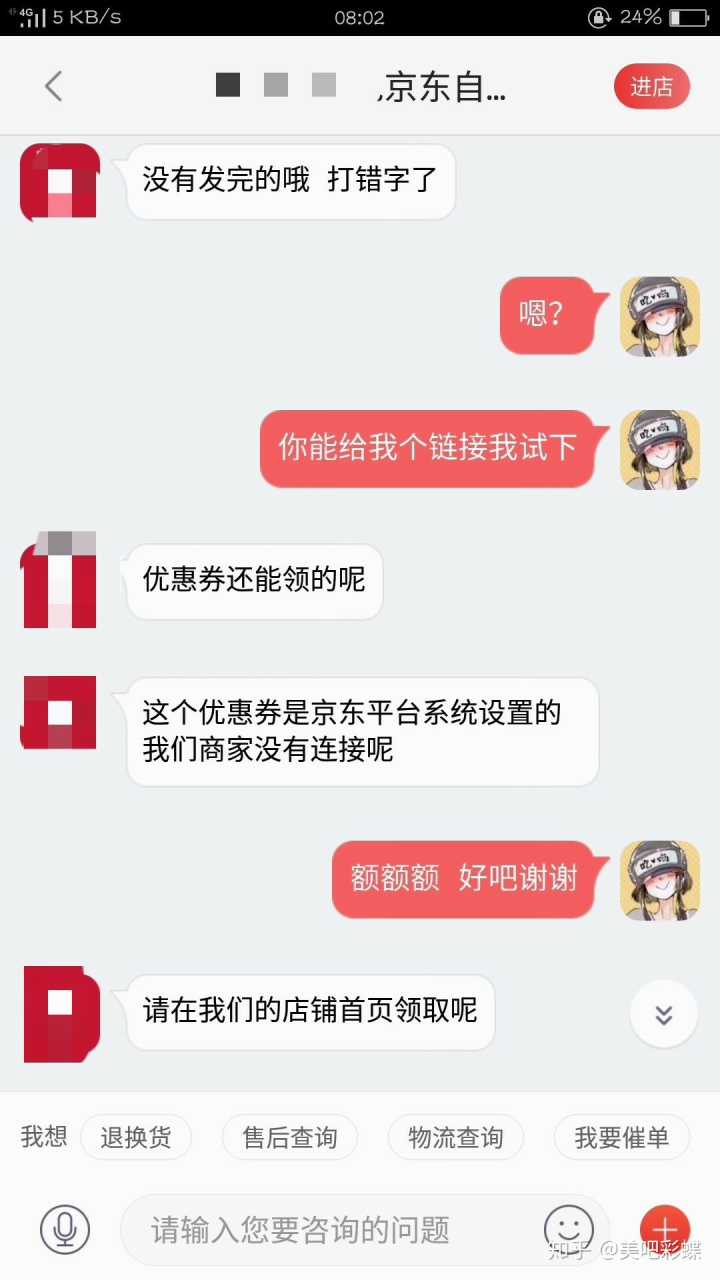Select the 退换货 quick chip
The height and width of the screenshot is (1280, 720).
coord(135,1137)
